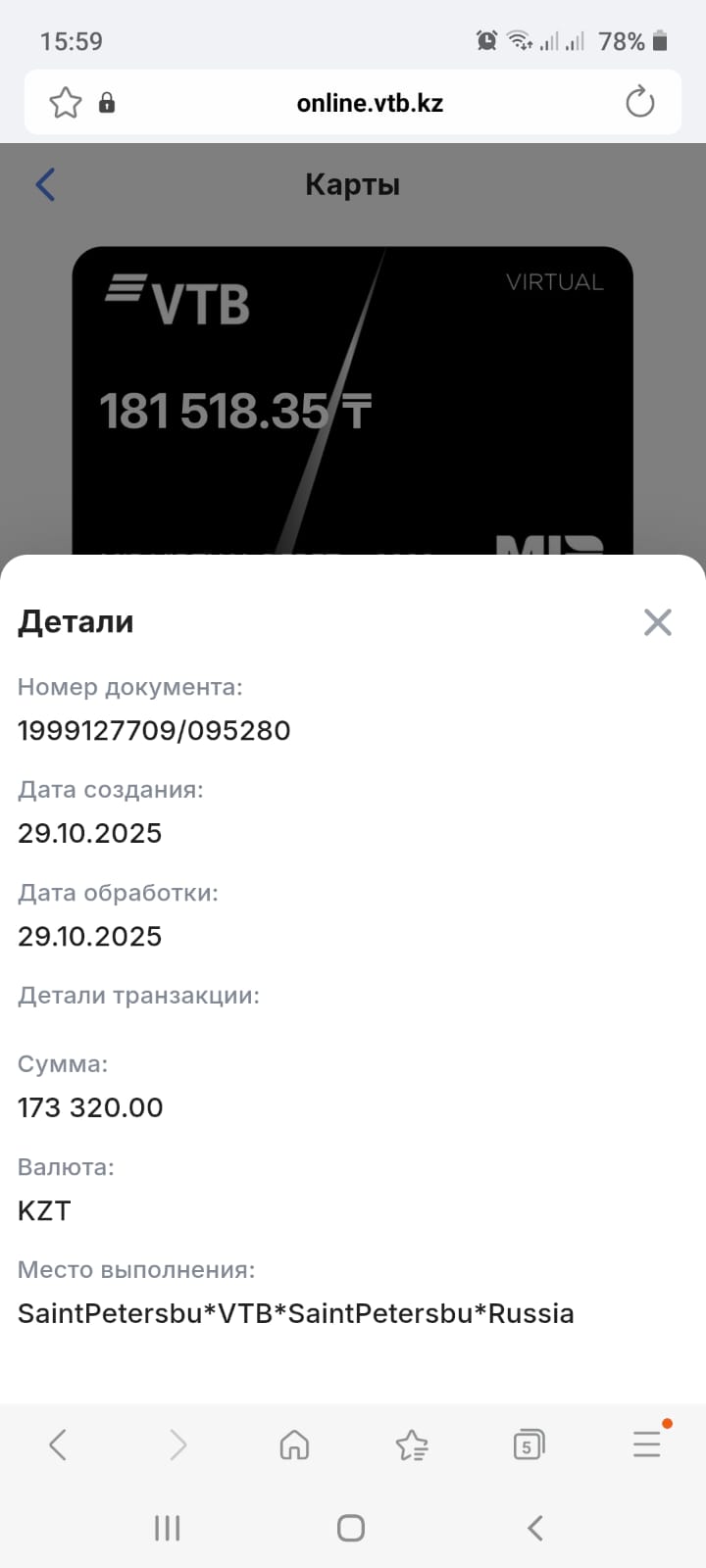Show the 5 open browser tabs
706x1568 pixels.
point(529,1445)
